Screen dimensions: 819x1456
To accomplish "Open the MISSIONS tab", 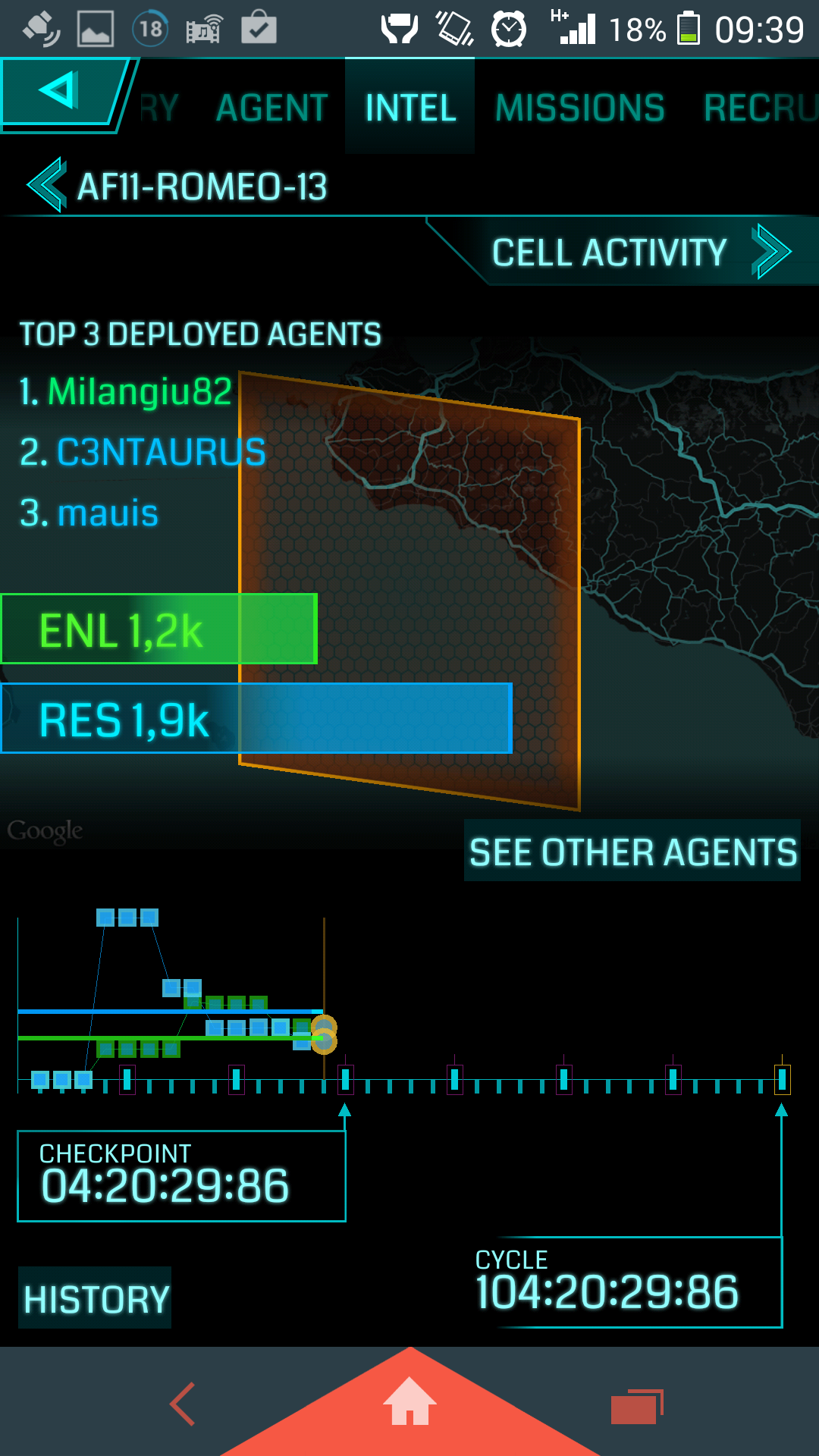I will 580,108.
